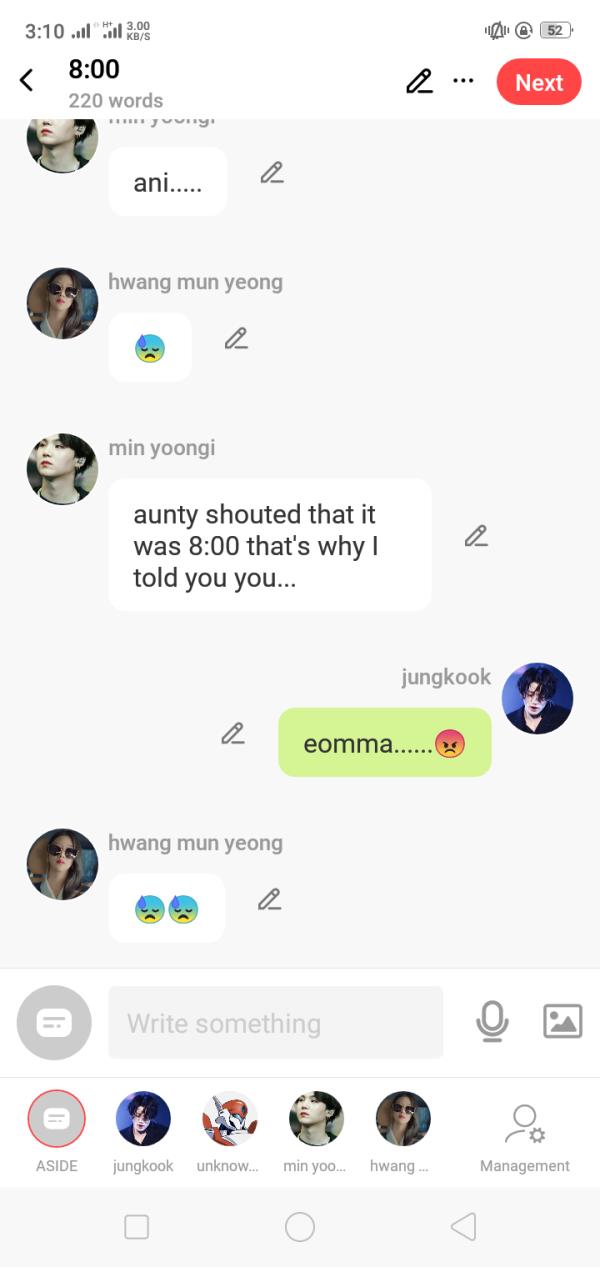Edit the "aunty shouted" message by min yoongi
The width and height of the screenshot is (600, 1267).
point(476,536)
